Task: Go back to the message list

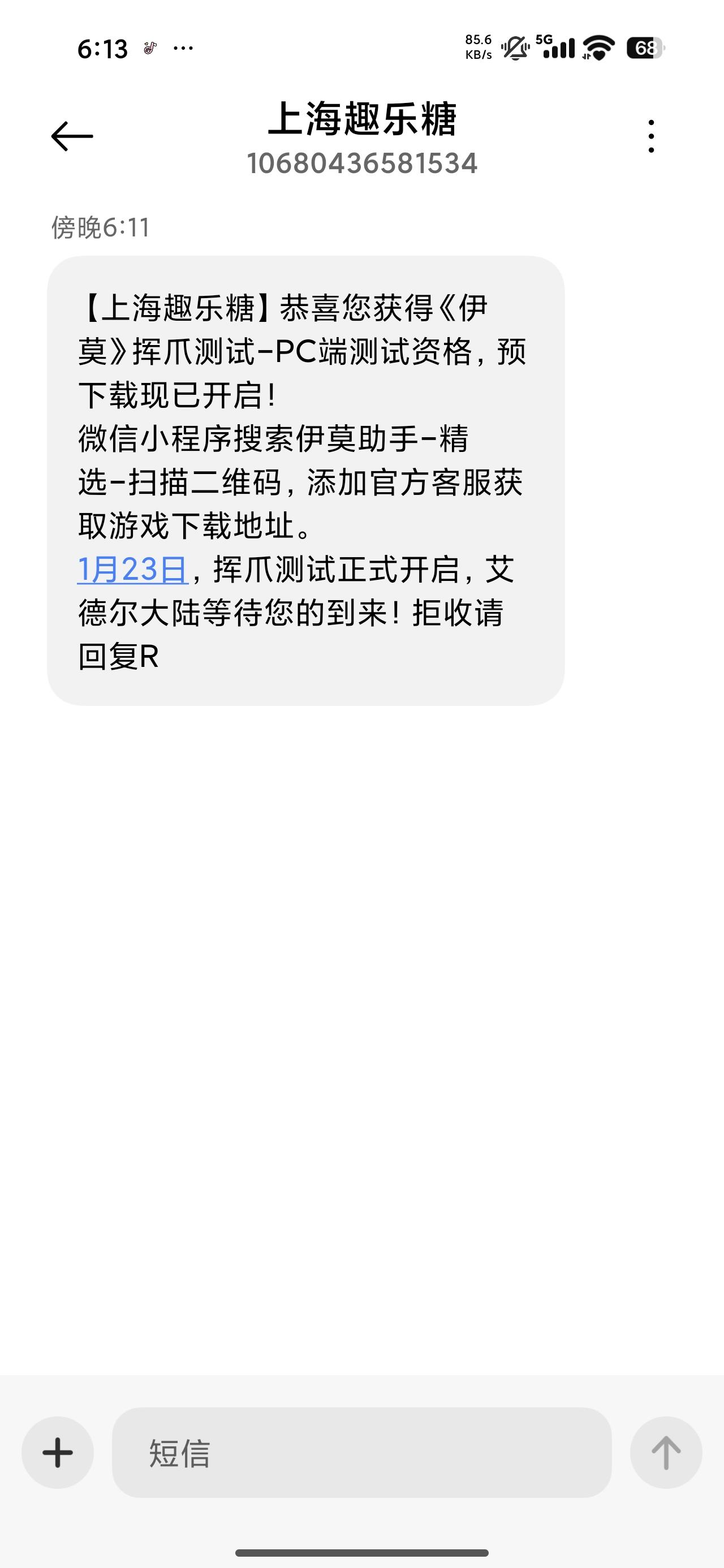Action: [x=72, y=136]
